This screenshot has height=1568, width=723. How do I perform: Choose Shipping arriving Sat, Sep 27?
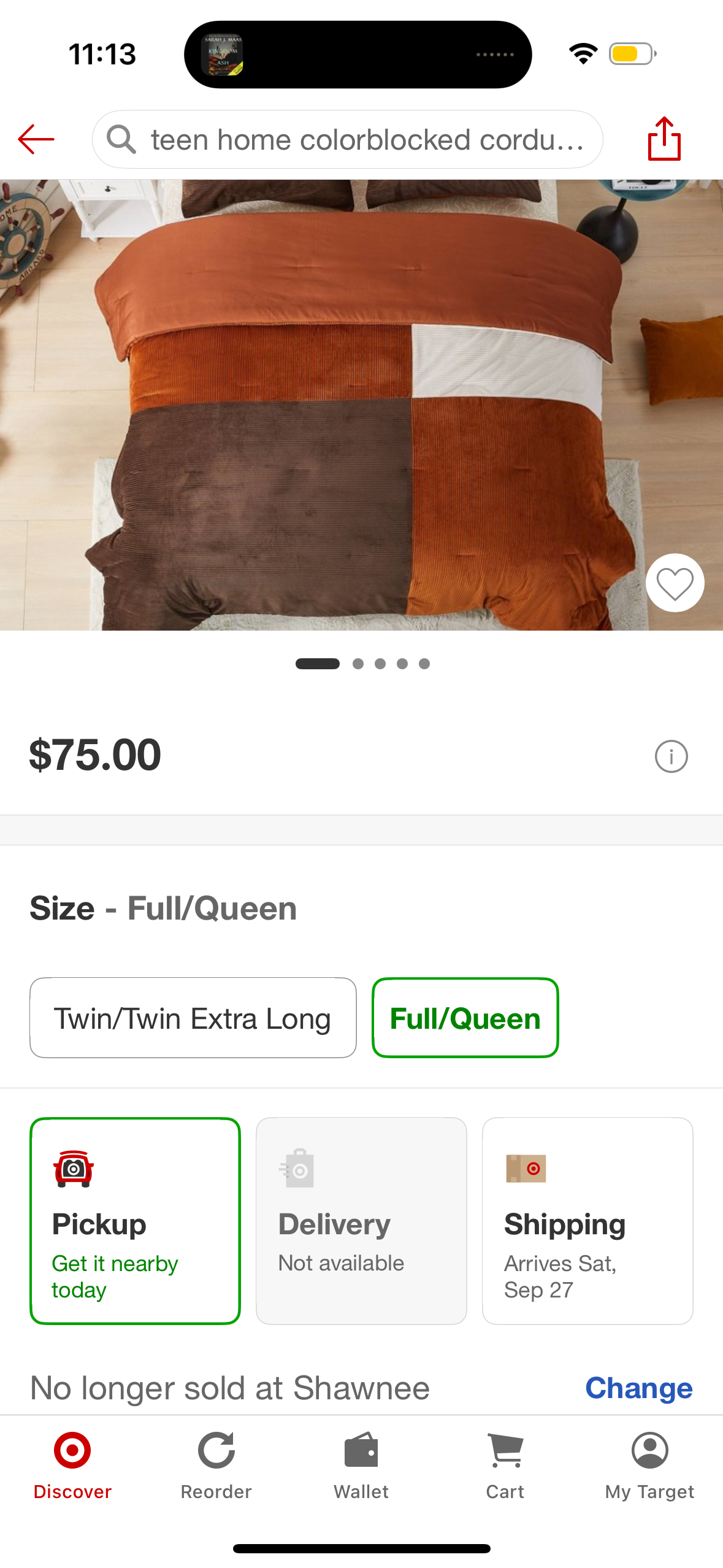click(x=587, y=1221)
